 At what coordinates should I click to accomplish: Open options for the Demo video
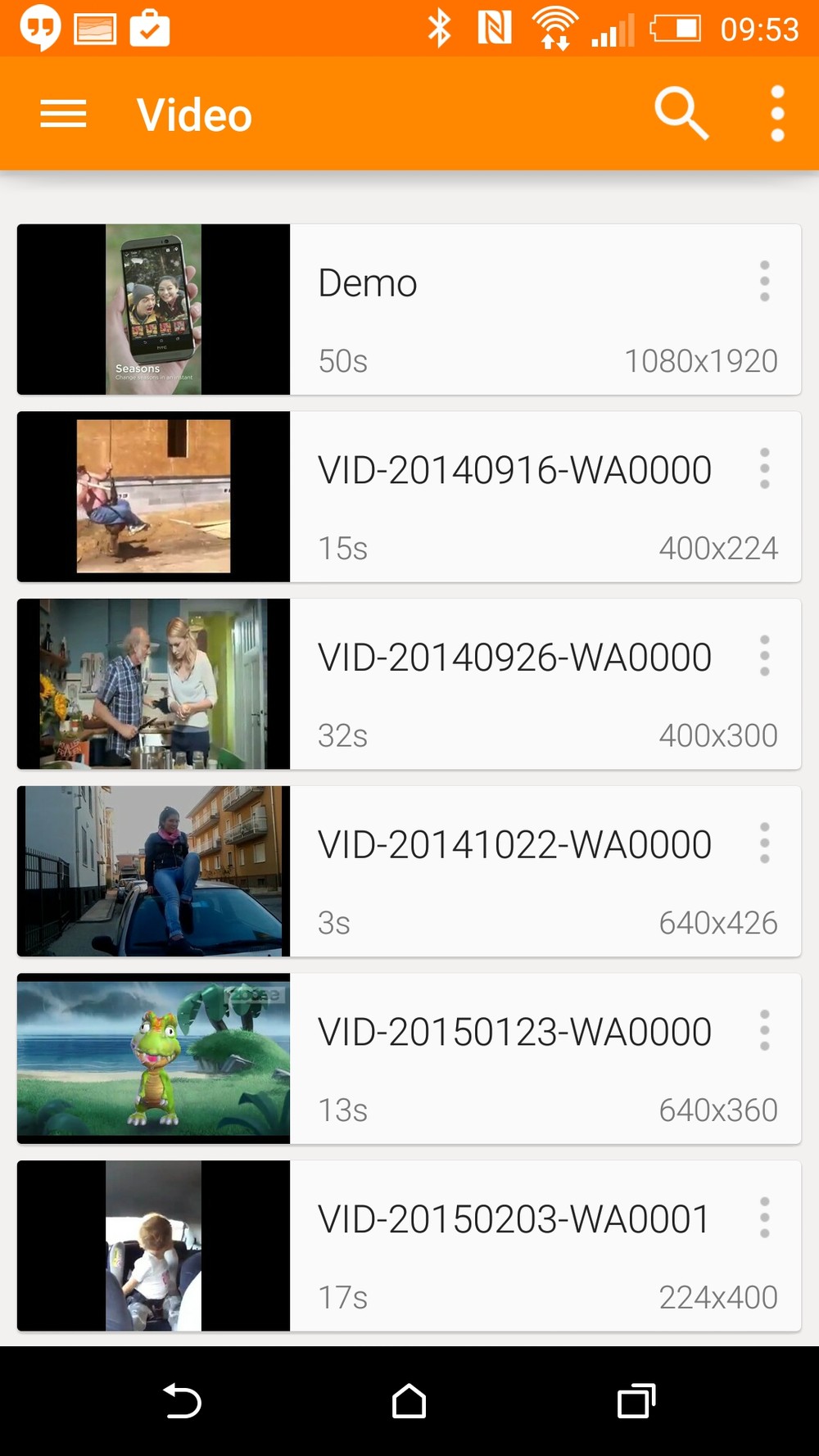764,281
